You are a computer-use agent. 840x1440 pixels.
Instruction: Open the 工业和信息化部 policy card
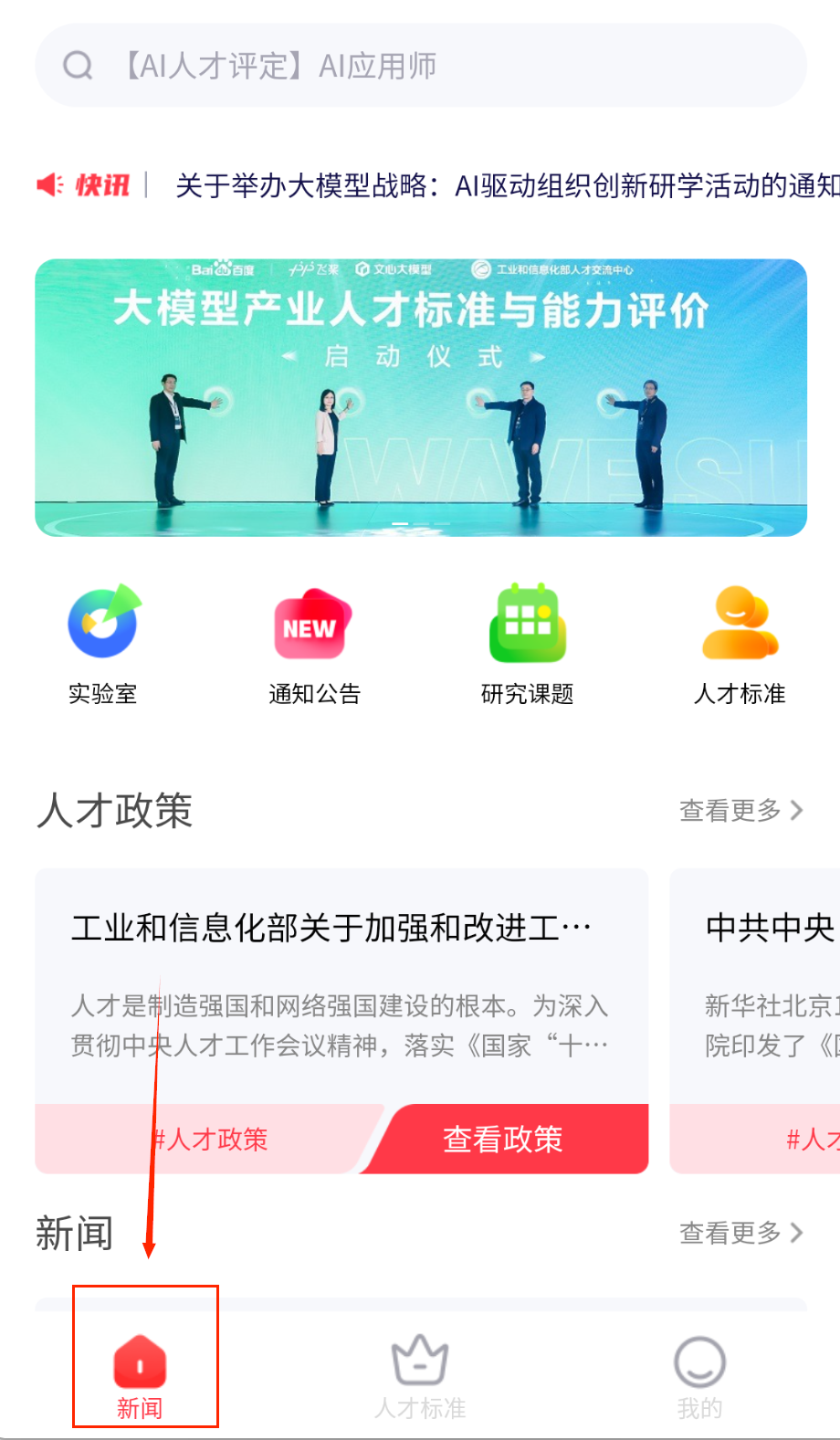(x=341, y=984)
